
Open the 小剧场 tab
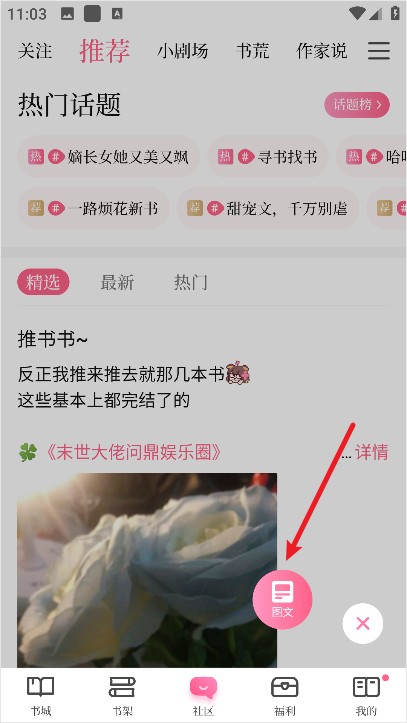(183, 51)
